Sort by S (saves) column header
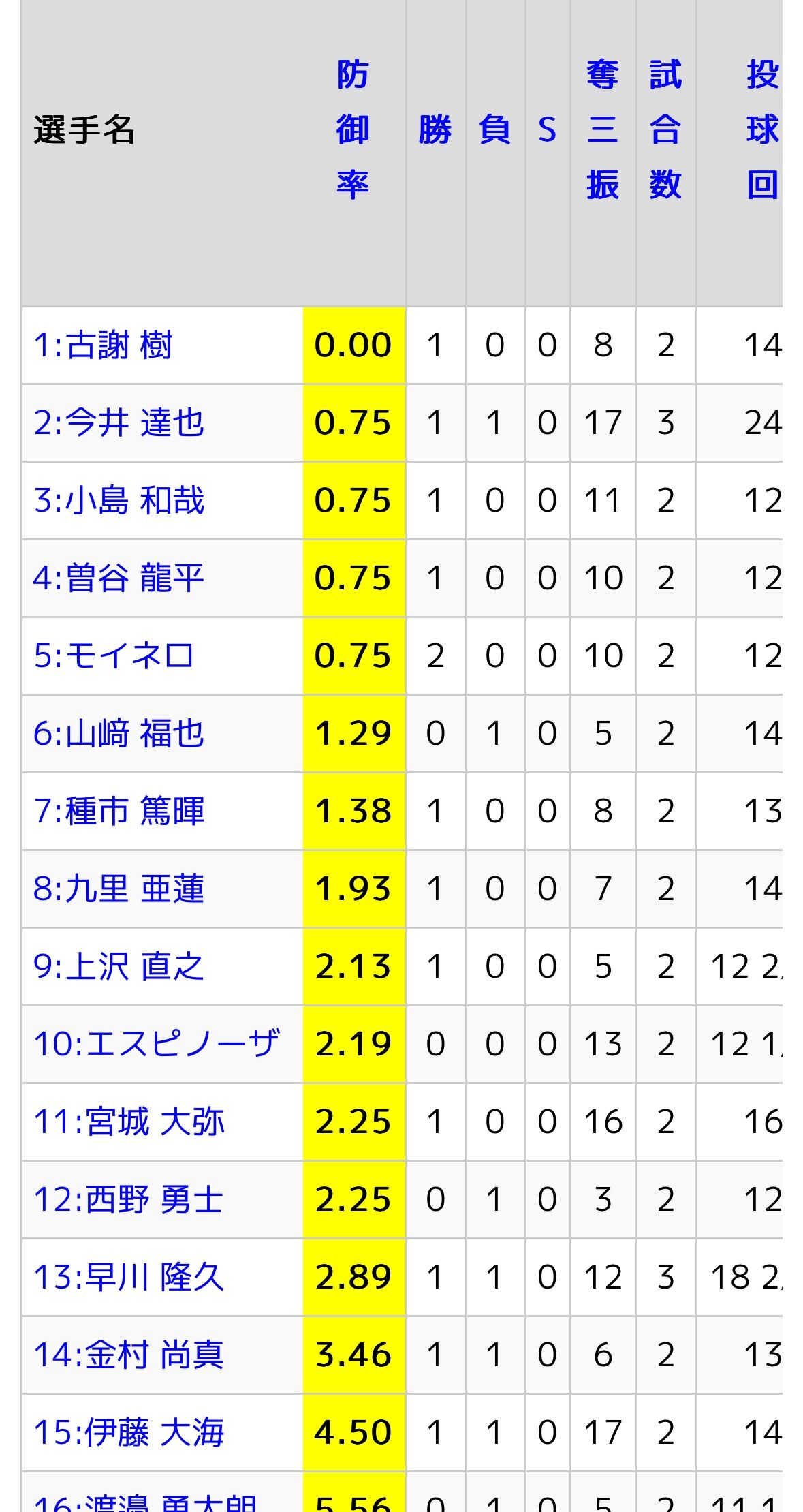The height and width of the screenshot is (1512, 803). coord(548,129)
